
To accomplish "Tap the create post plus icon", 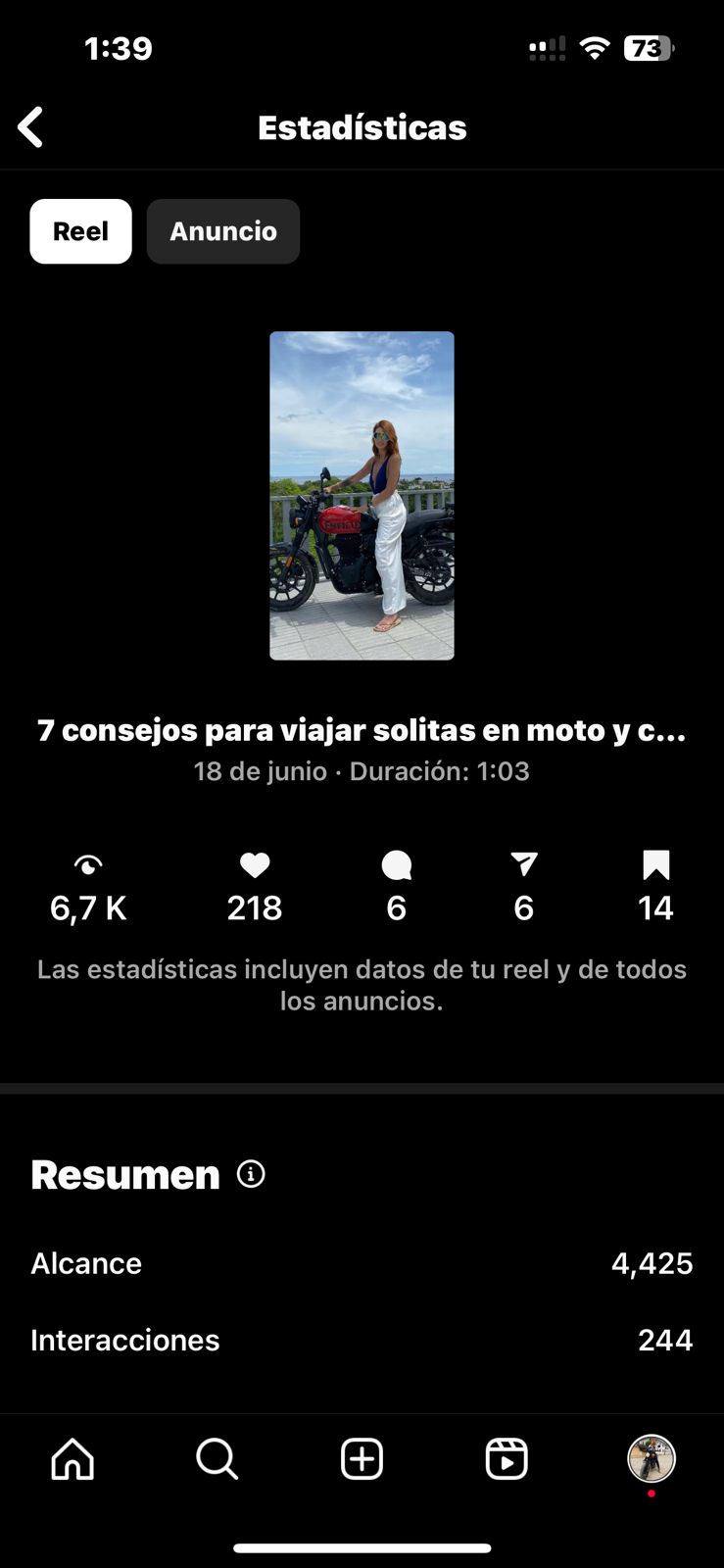I will pos(362,1458).
